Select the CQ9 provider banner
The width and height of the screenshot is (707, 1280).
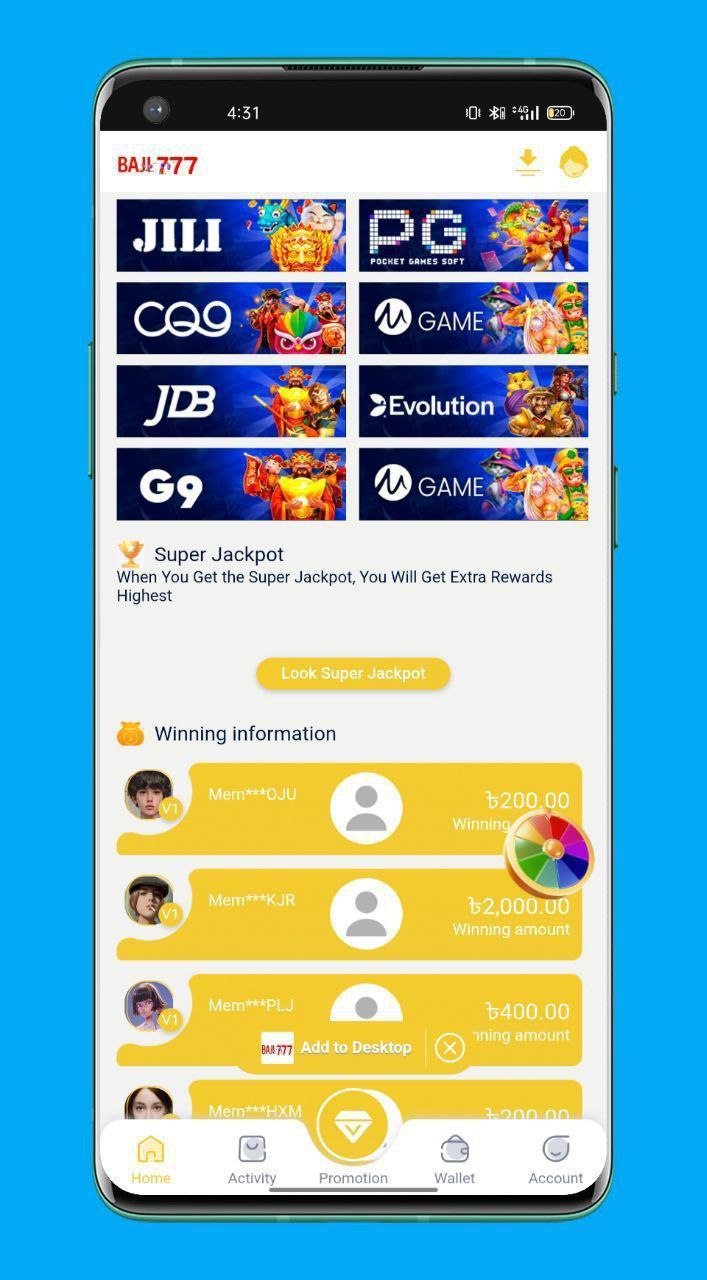point(231,318)
